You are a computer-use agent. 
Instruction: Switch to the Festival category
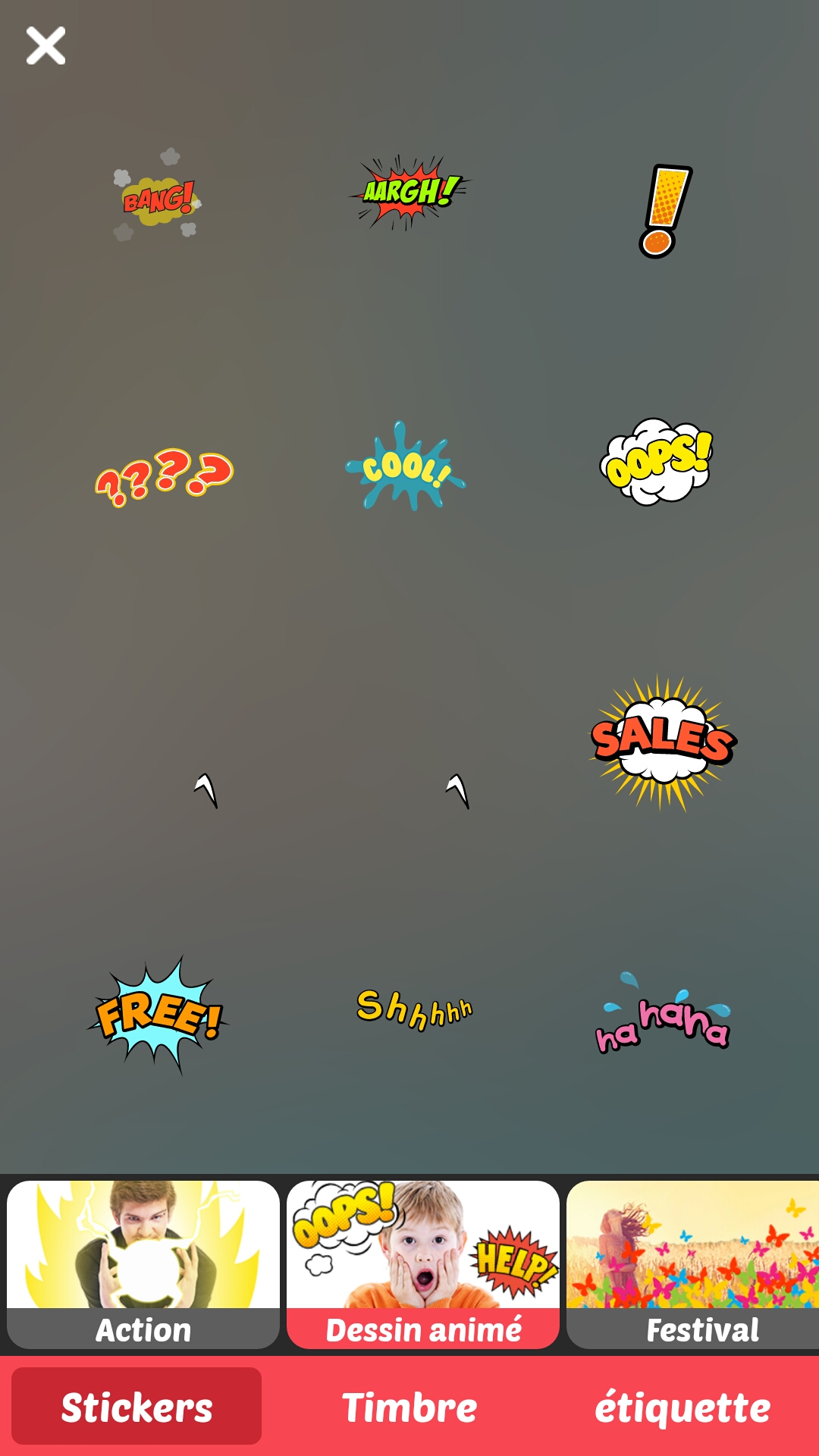pos(692,1264)
